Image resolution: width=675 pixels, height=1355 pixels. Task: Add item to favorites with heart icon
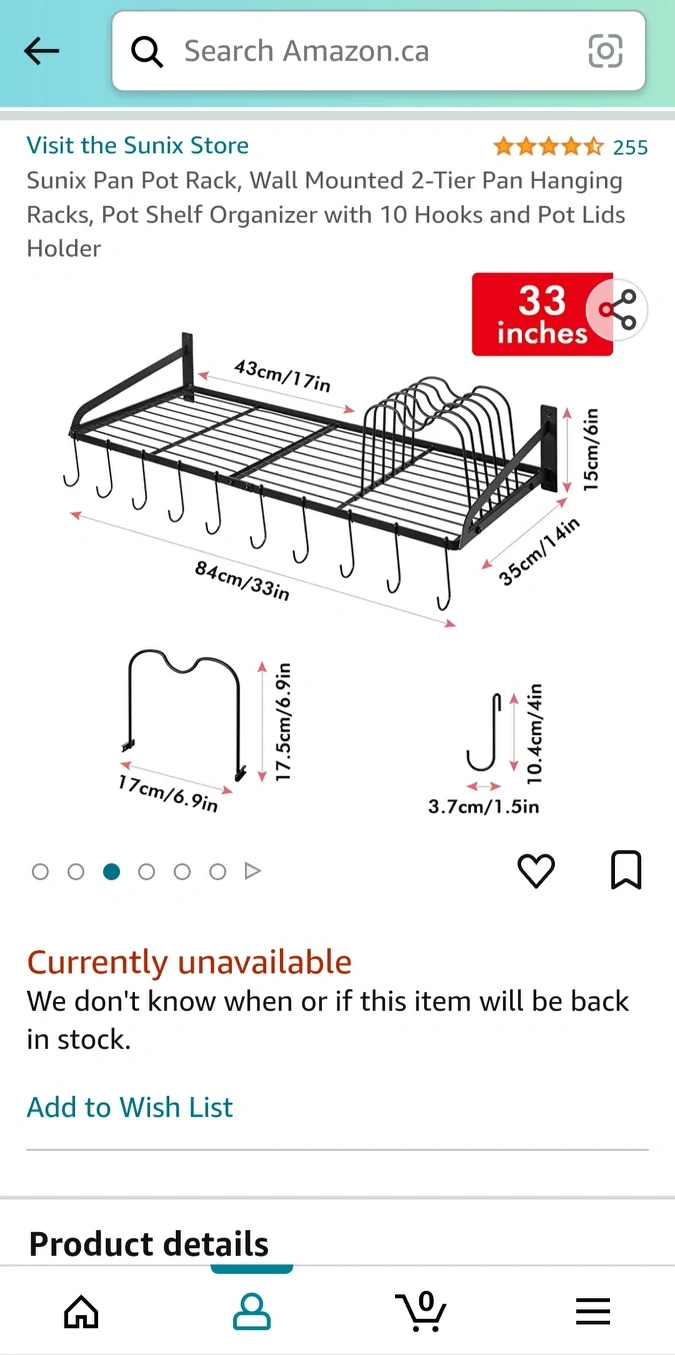[536, 871]
